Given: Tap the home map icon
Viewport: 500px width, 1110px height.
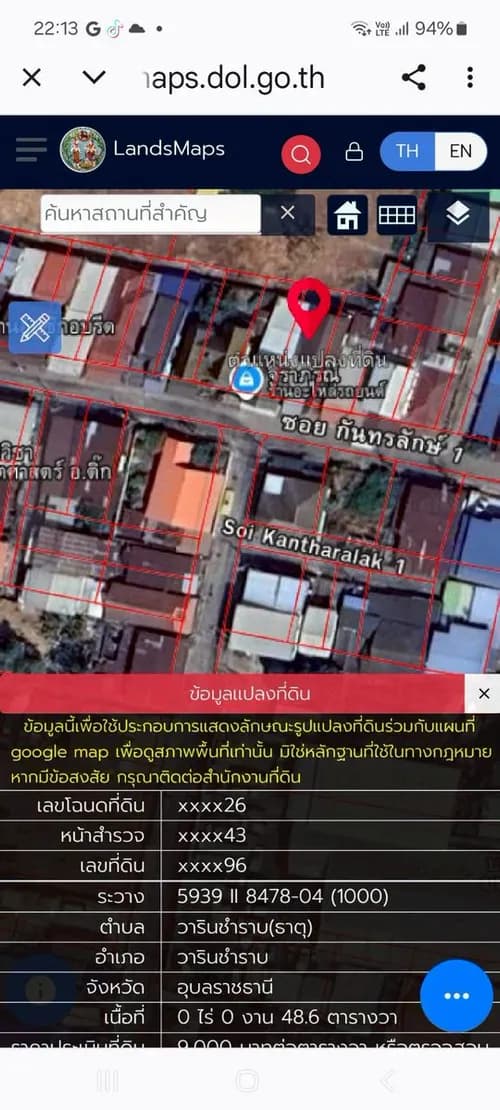Looking at the screenshot, I should [x=347, y=214].
